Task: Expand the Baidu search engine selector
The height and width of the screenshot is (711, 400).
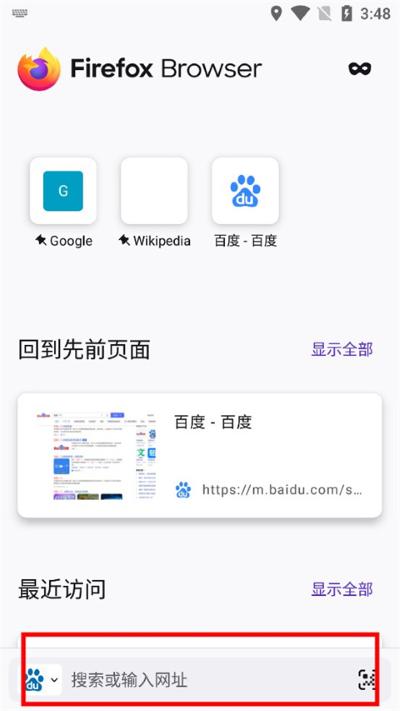Action: pos(43,679)
